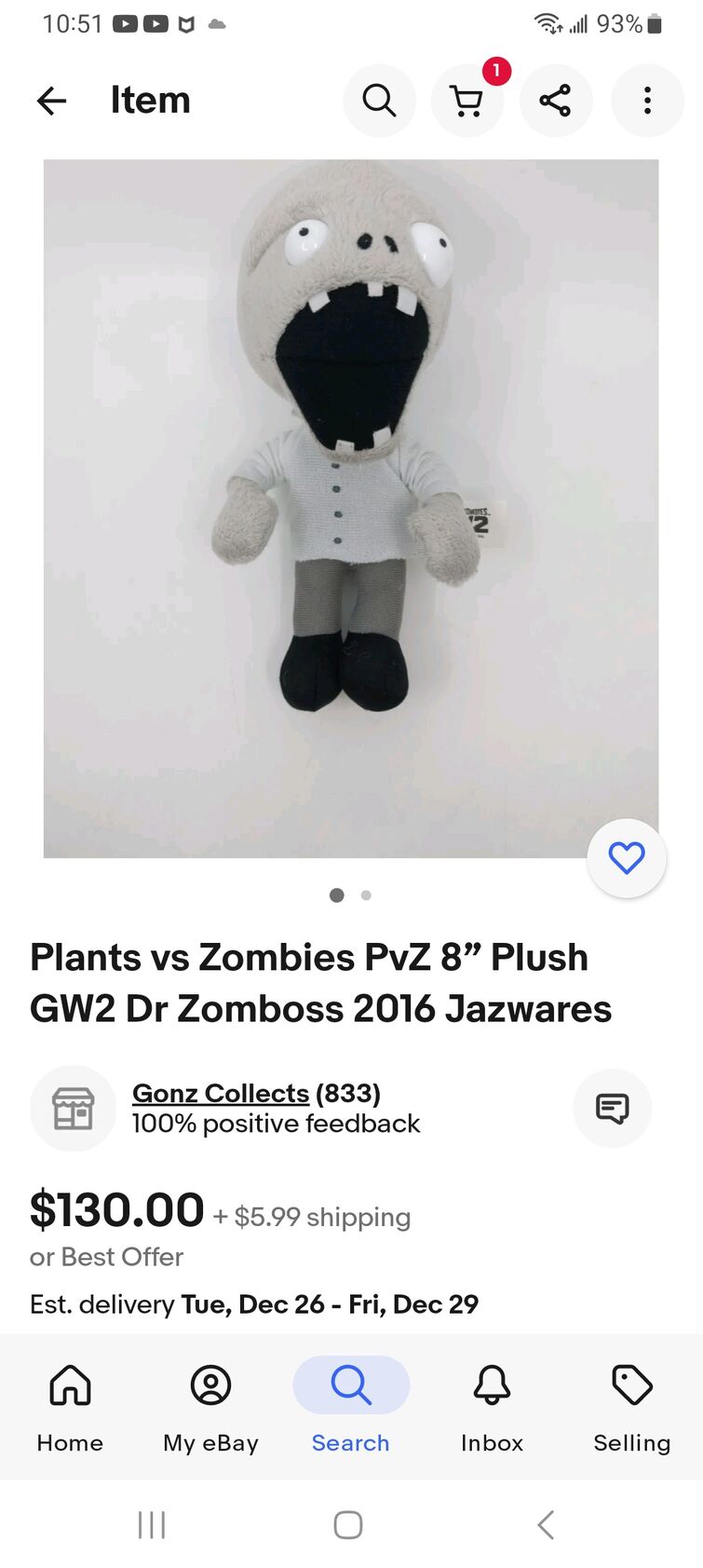Open seller Gonz Collects profile
Screen dimensions: 703x1568
221,1093
